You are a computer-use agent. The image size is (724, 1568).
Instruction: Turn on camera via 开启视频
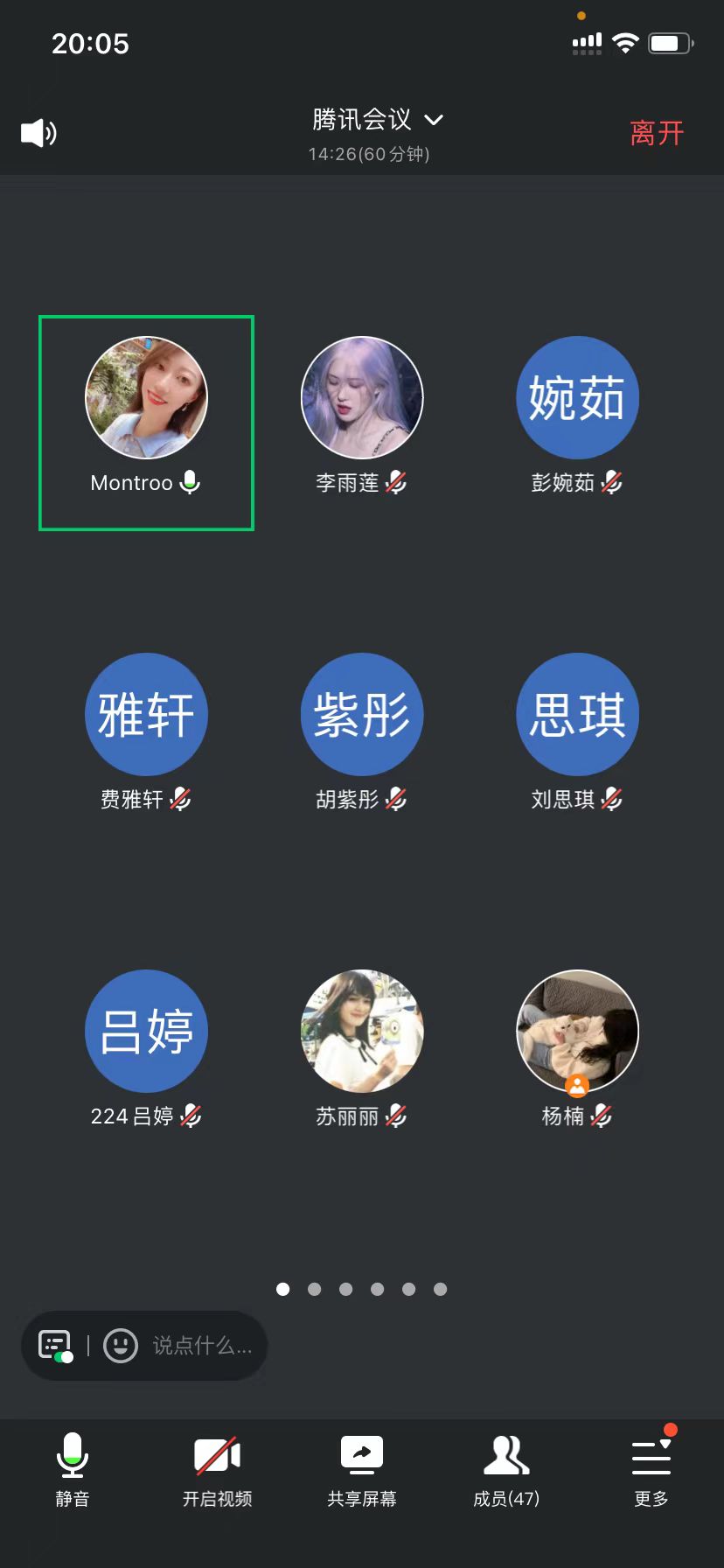217,1470
